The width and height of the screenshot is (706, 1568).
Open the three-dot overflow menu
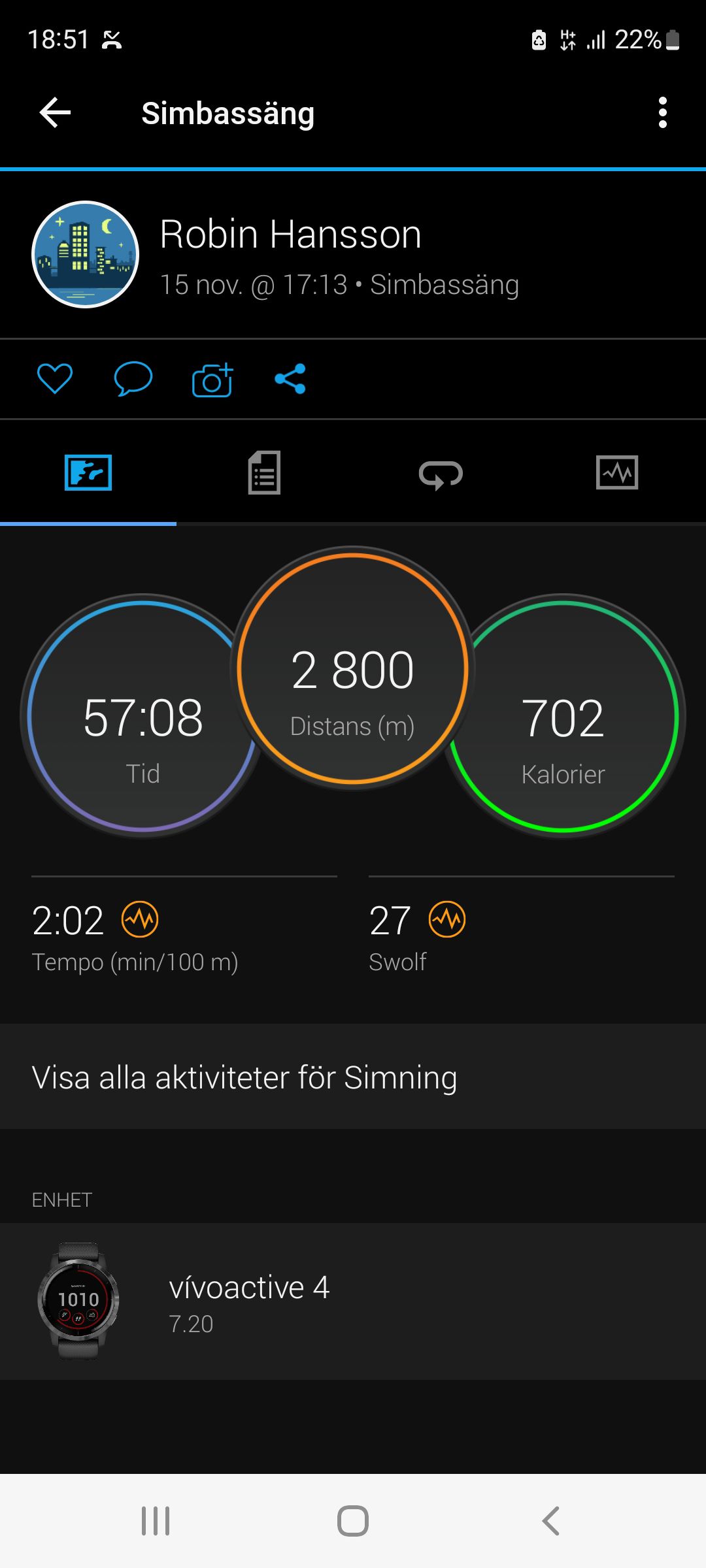pyautogui.click(x=662, y=113)
